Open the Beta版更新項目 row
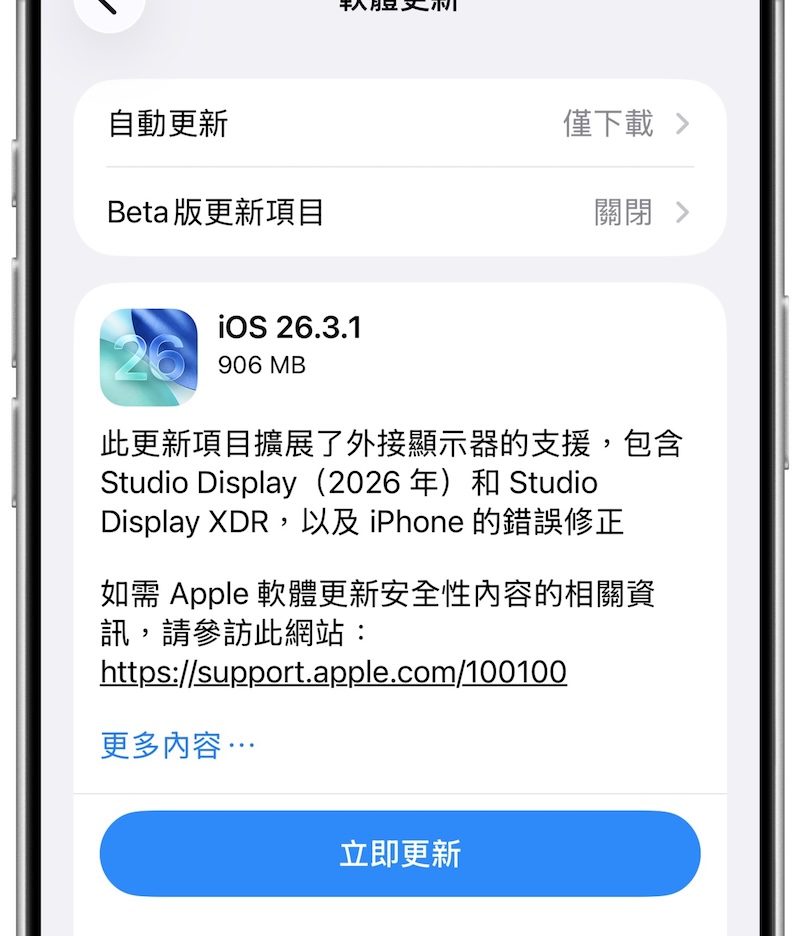800x936 pixels. click(x=400, y=212)
